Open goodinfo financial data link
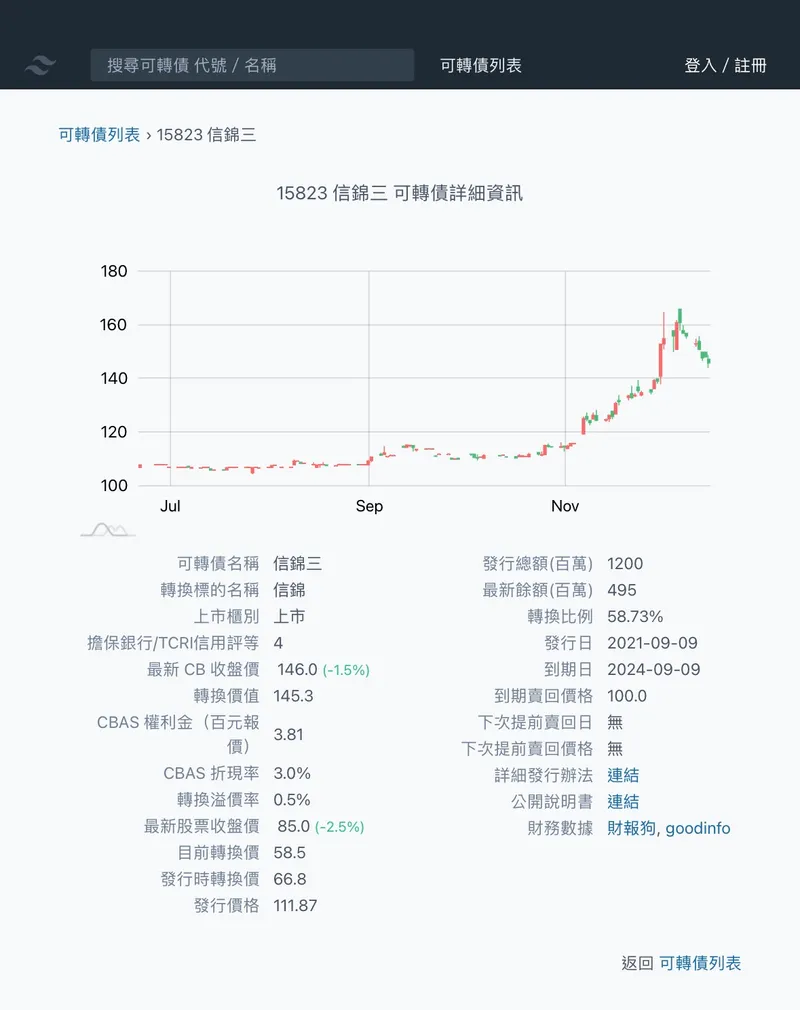Image resolution: width=800 pixels, height=1010 pixels. coord(698,828)
